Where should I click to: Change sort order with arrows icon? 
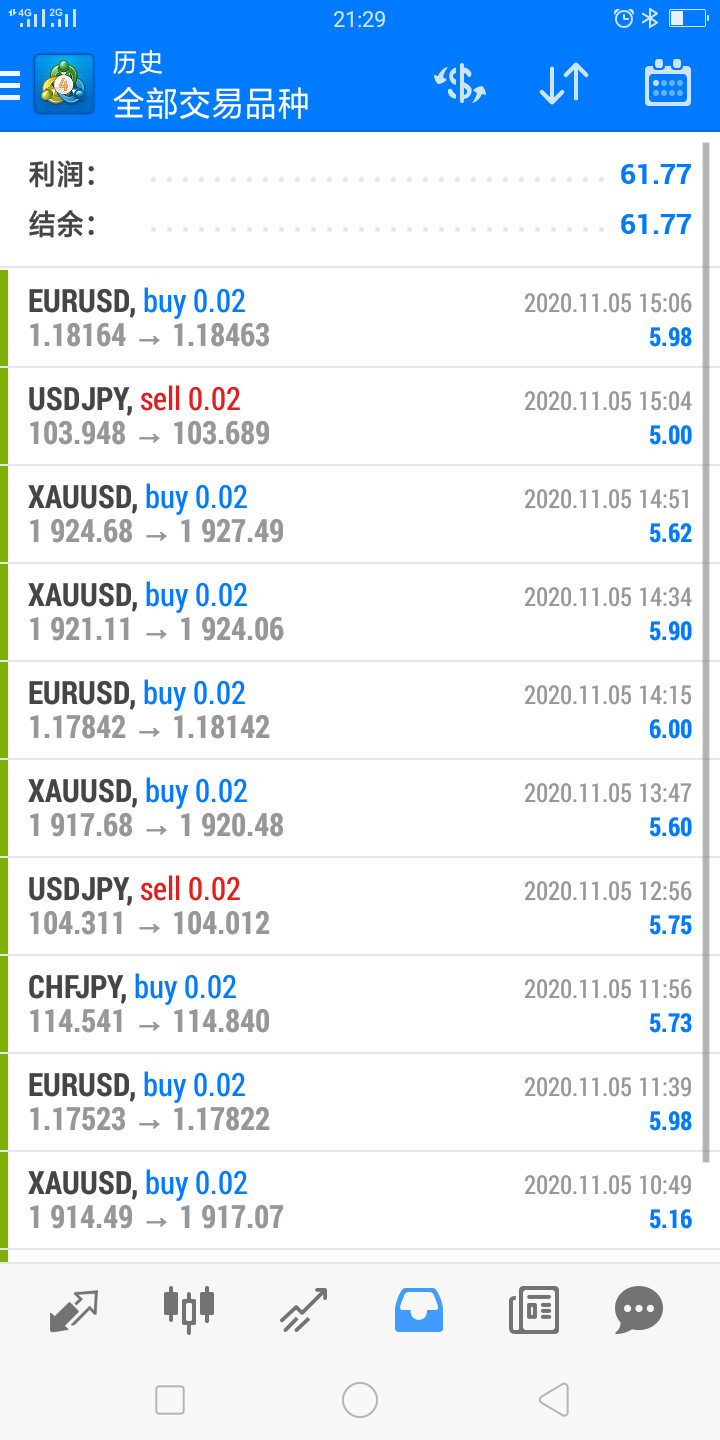564,84
